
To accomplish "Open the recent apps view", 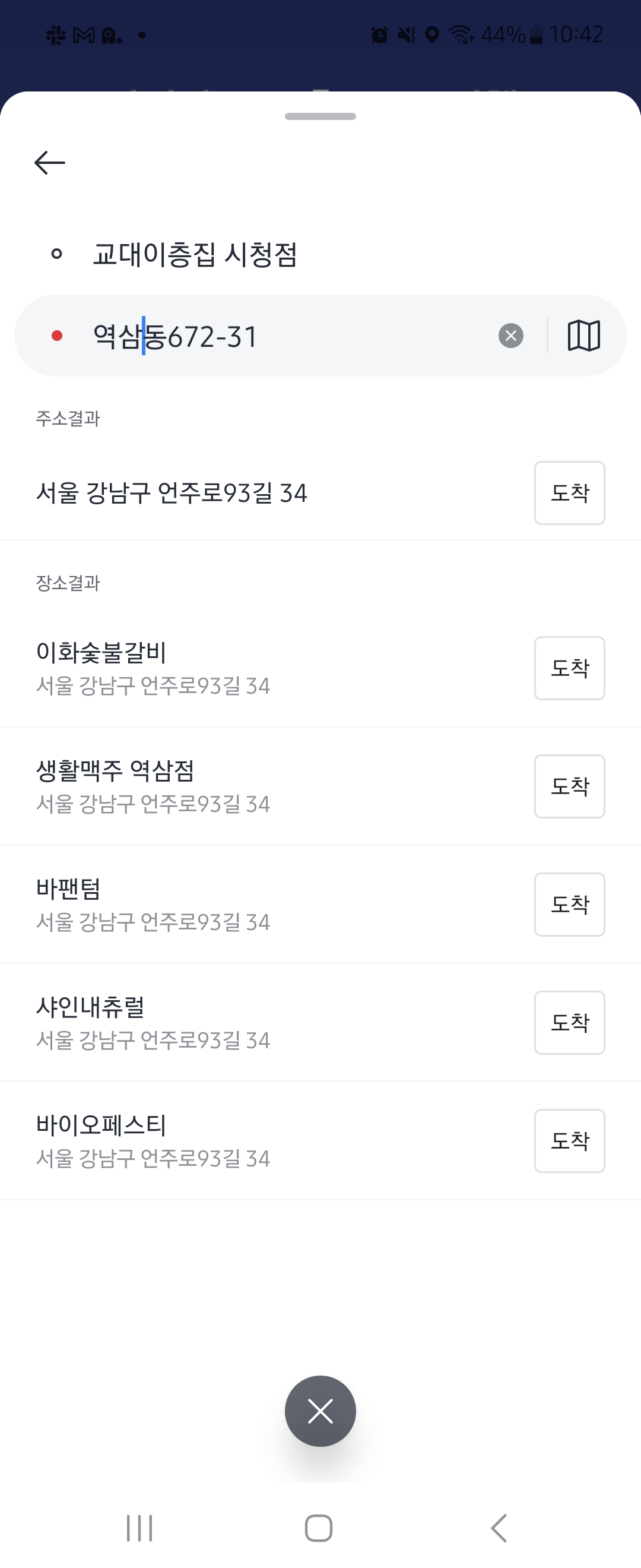I will (x=139, y=1528).
